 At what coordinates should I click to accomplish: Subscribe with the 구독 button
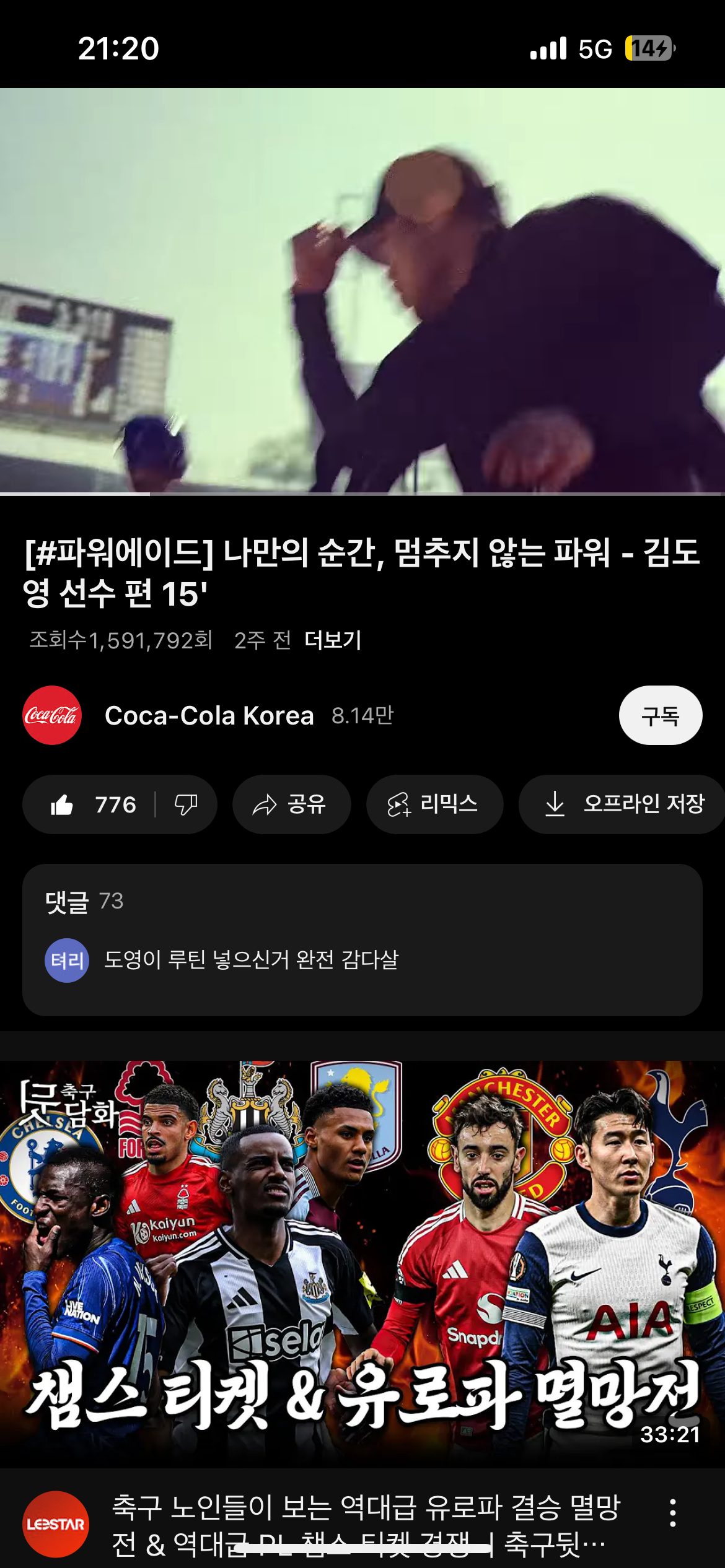click(660, 715)
